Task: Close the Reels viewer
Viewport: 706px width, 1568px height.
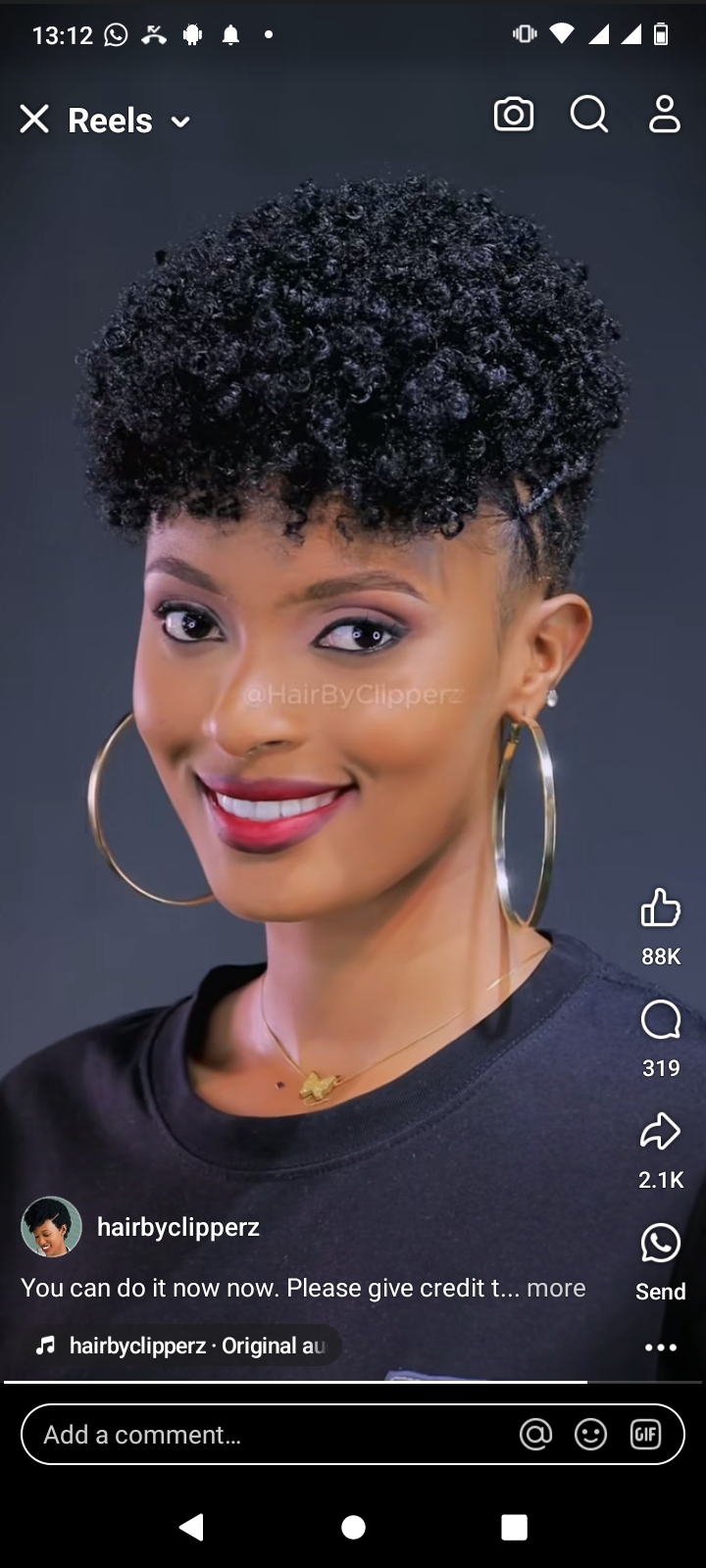Action: (x=34, y=120)
